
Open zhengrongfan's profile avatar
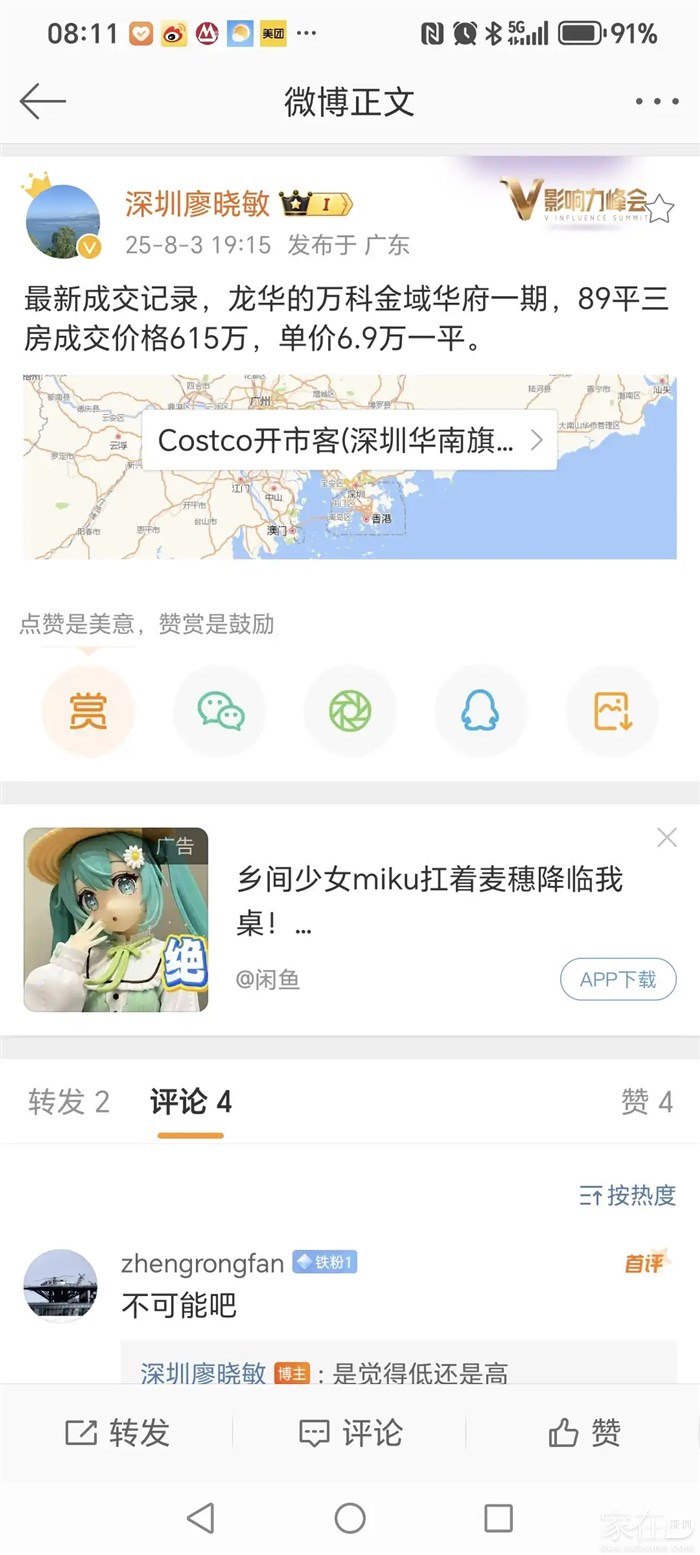[60, 1285]
